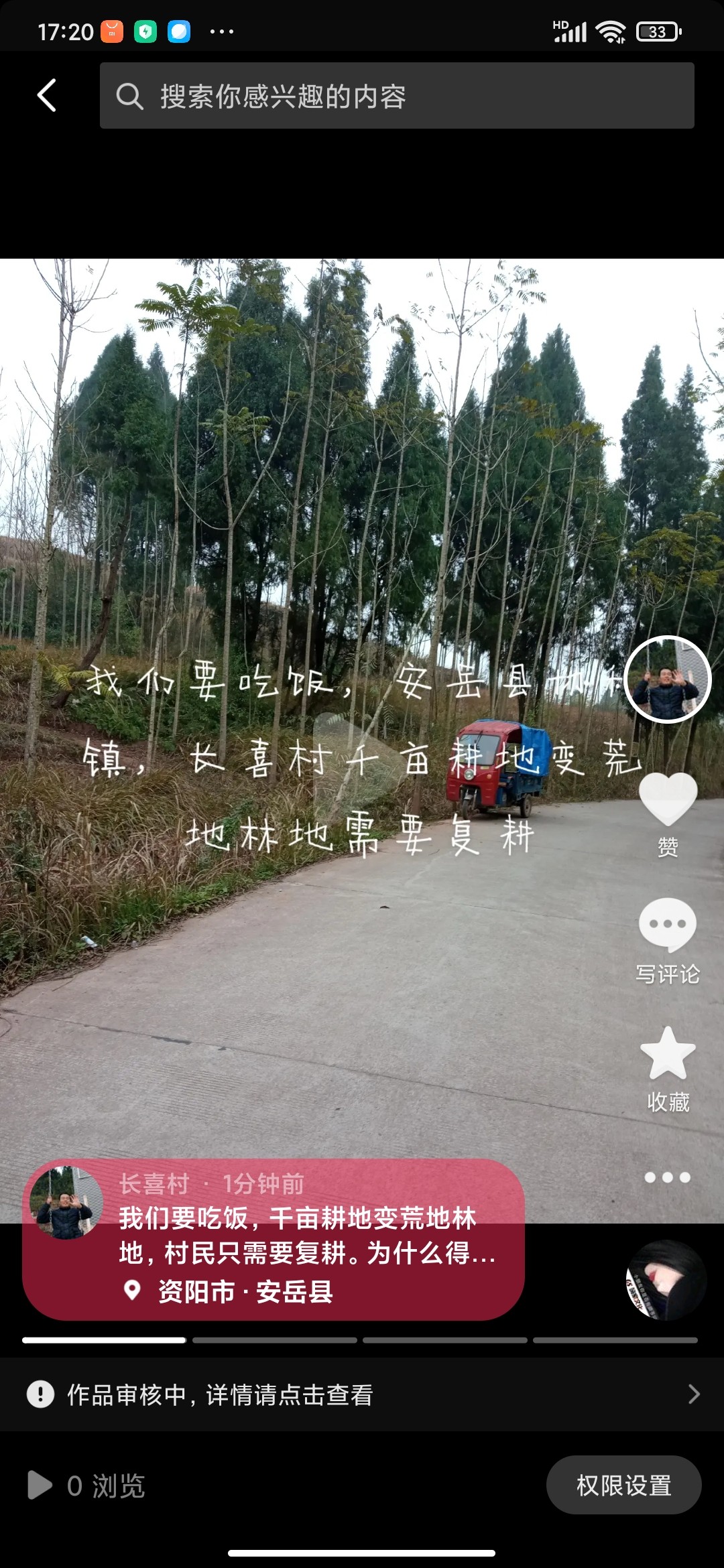
Task: Like this video with the heart icon
Action: point(668,799)
